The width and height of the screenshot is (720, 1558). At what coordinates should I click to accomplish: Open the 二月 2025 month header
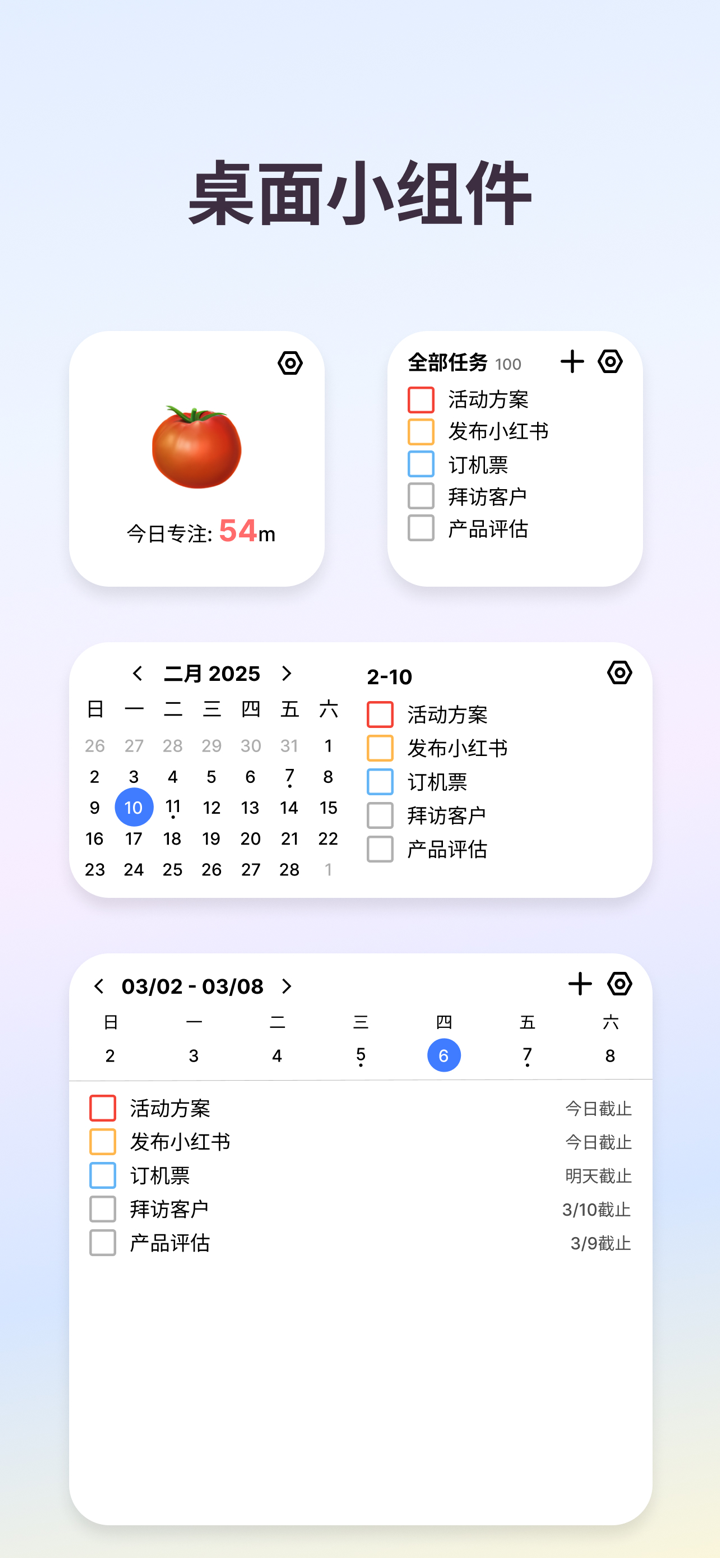pos(211,673)
